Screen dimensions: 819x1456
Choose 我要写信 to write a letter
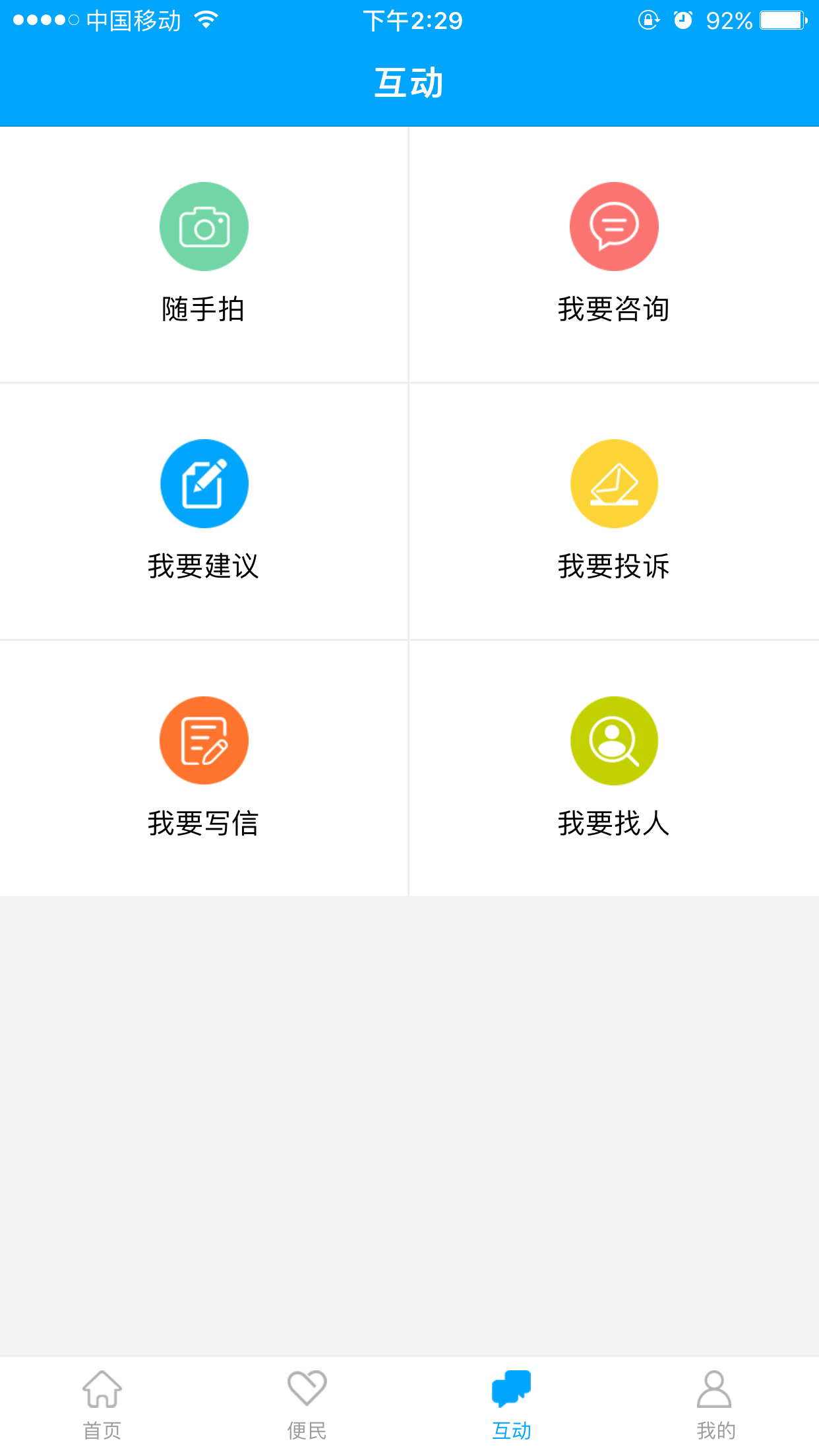pyautogui.click(x=204, y=768)
